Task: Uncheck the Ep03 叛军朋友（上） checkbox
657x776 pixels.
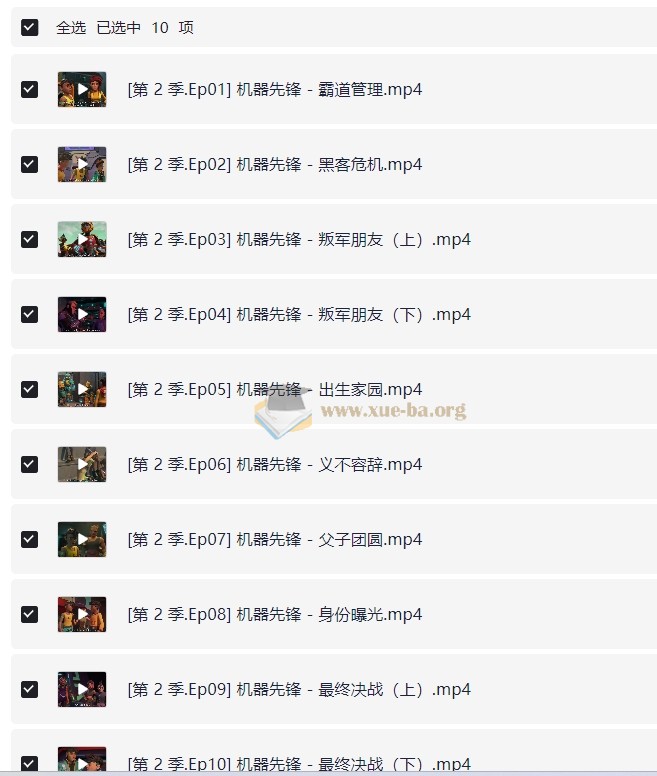Action: [x=30, y=239]
